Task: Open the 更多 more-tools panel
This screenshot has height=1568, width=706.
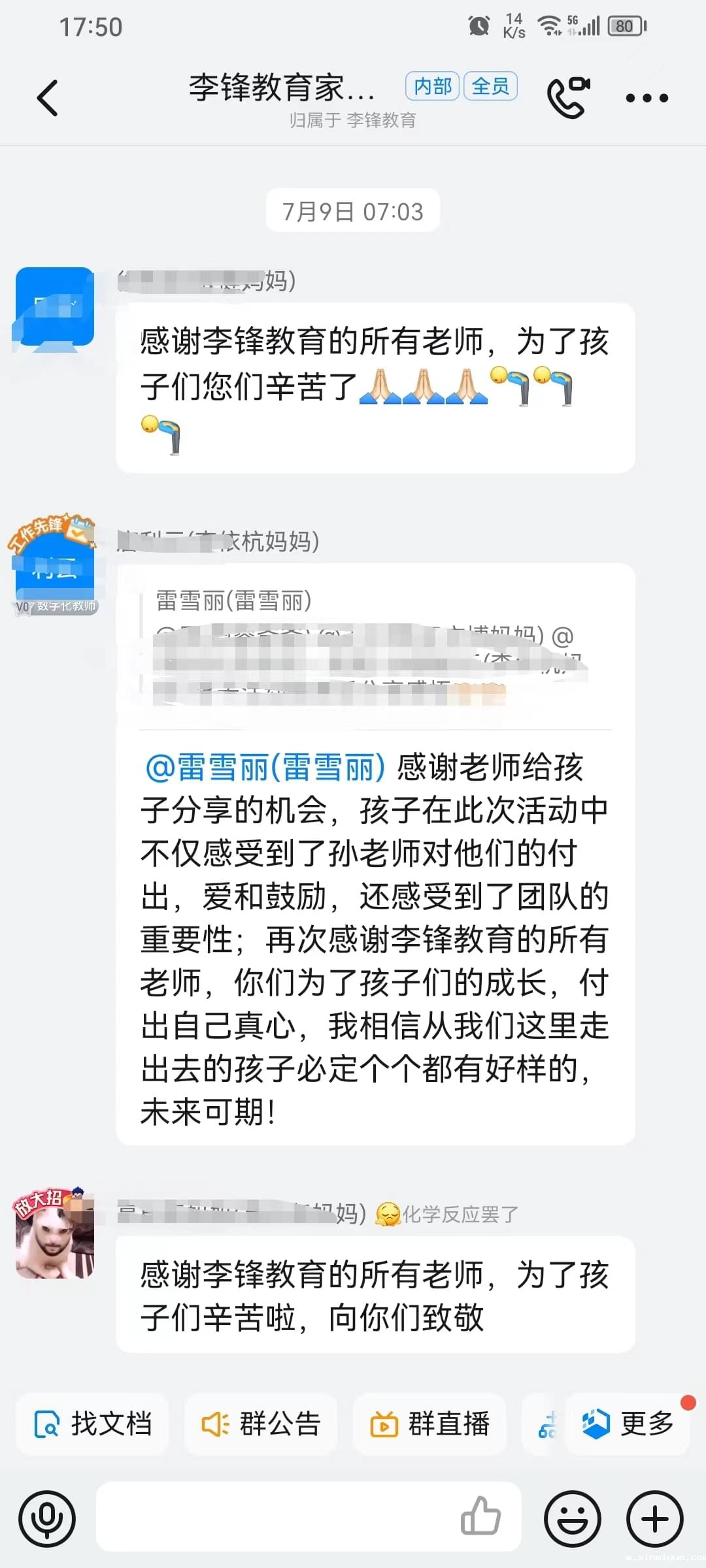Action: tap(626, 1424)
